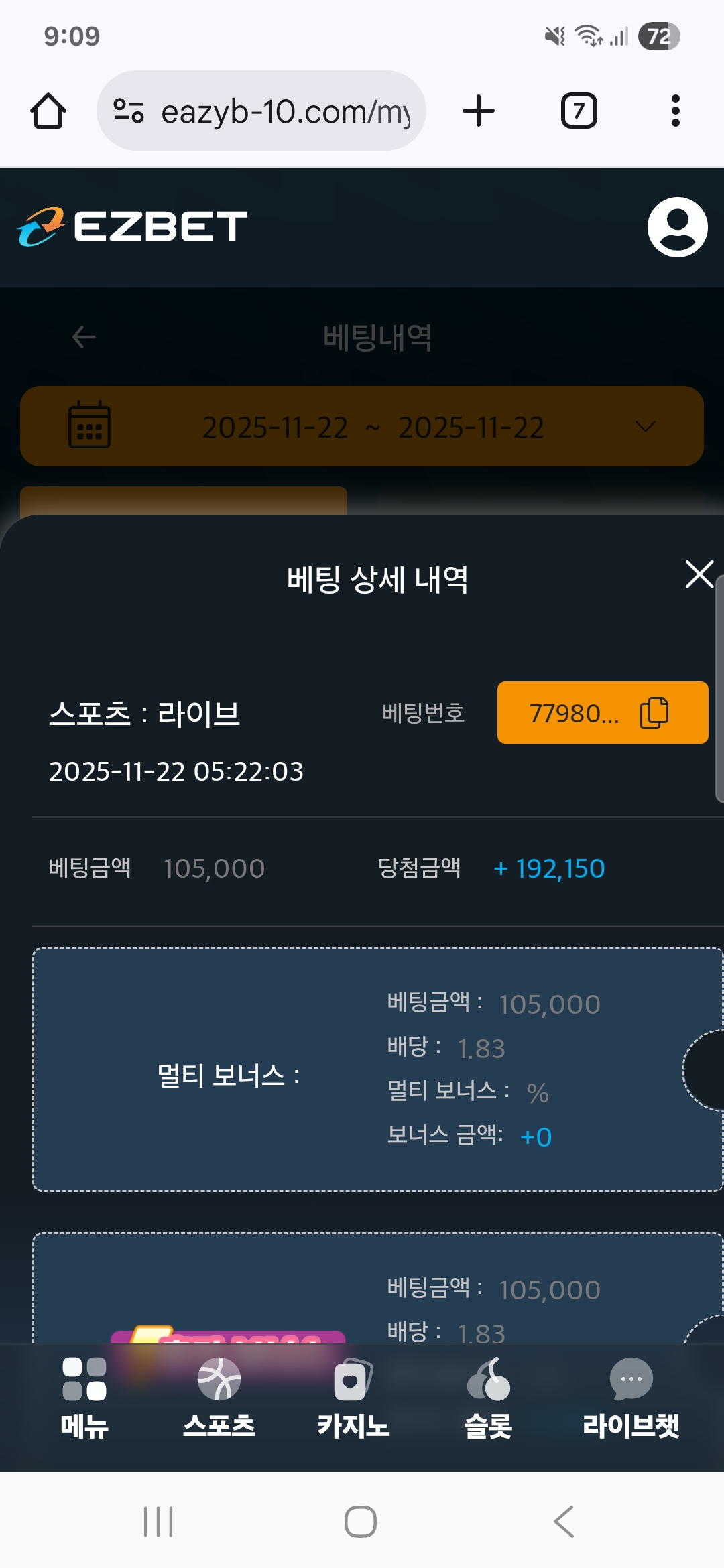Open the browser overflow menu
The height and width of the screenshot is (1568, 724).
coord(675,111)
